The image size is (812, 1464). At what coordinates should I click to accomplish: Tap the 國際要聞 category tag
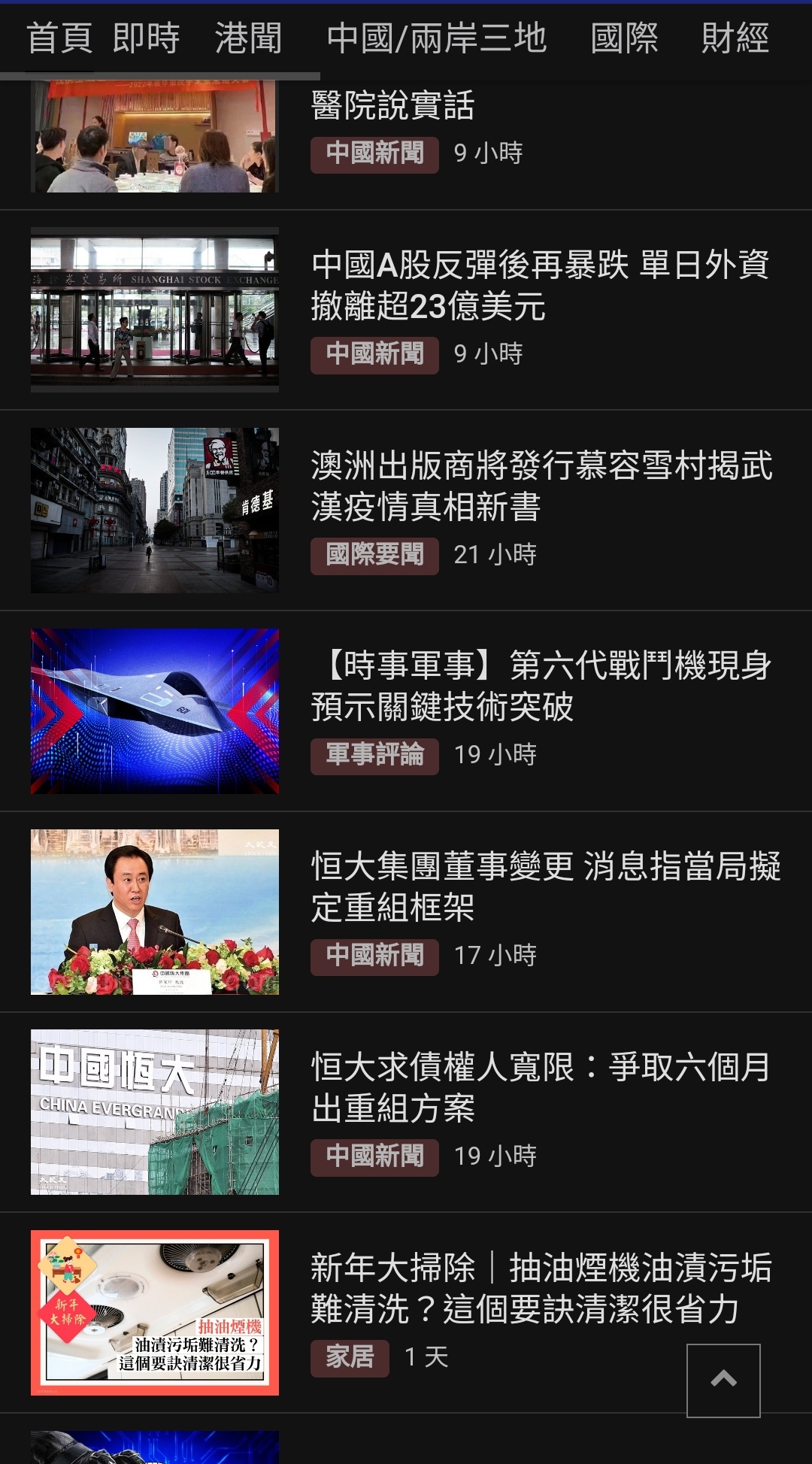tap(374, 555)
